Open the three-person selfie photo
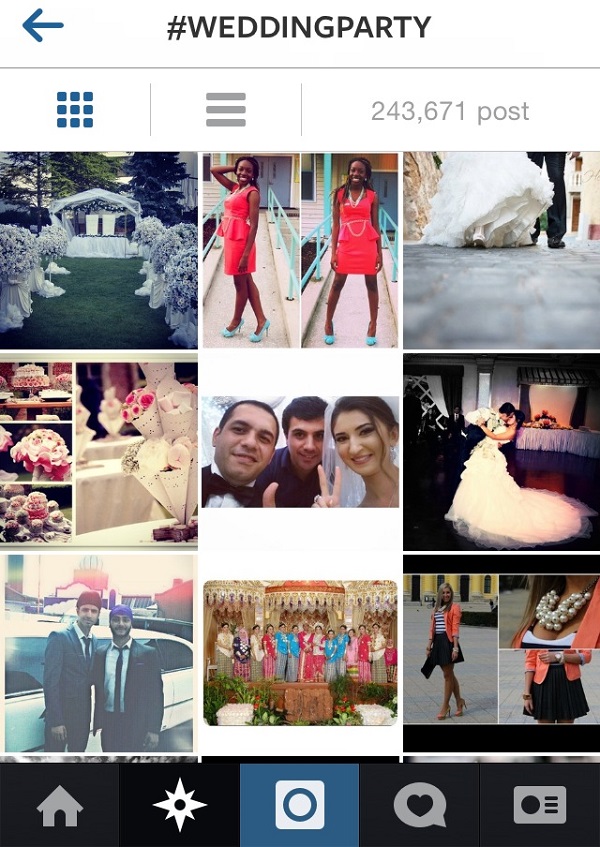600x847 pixels. [x=300, y=452]
